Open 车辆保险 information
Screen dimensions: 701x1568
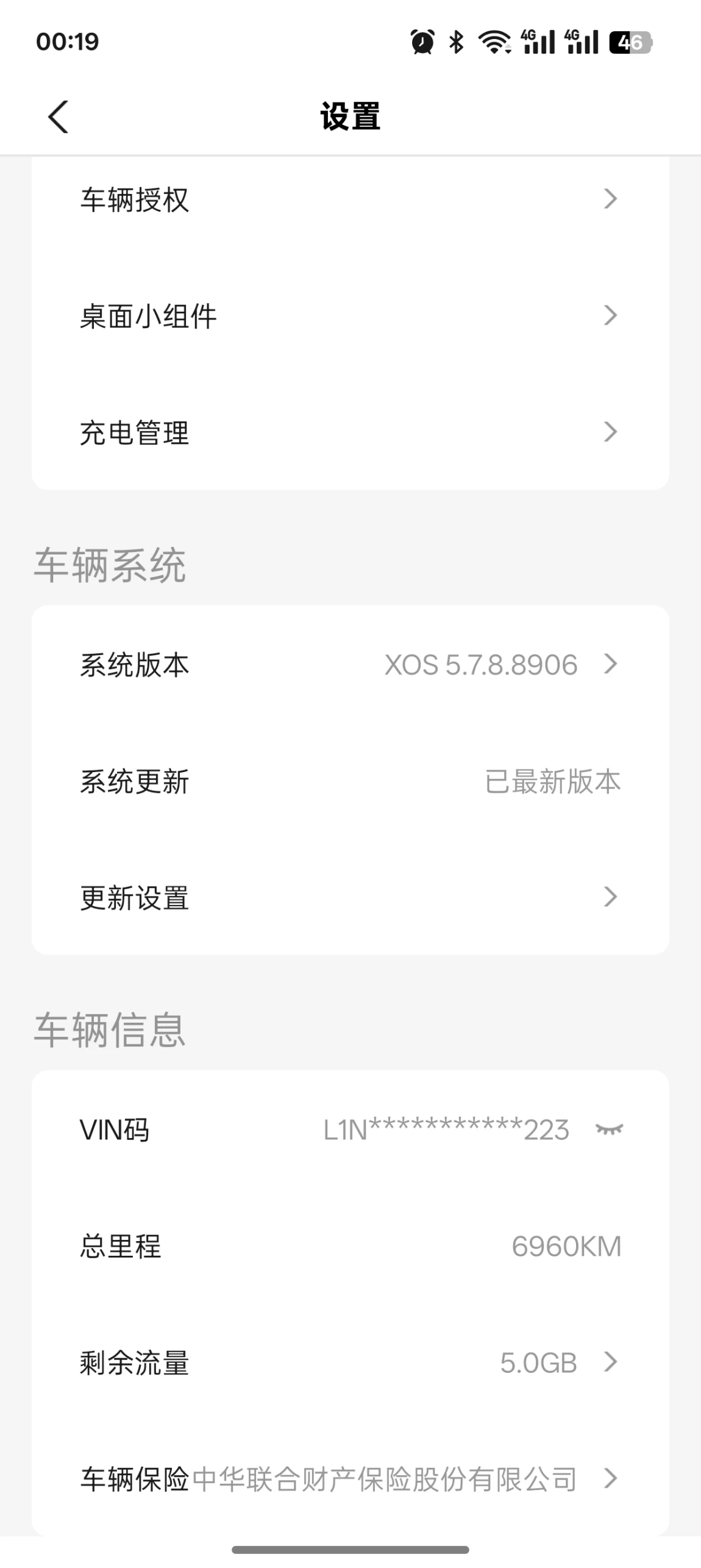click(x=350, y=1479)
